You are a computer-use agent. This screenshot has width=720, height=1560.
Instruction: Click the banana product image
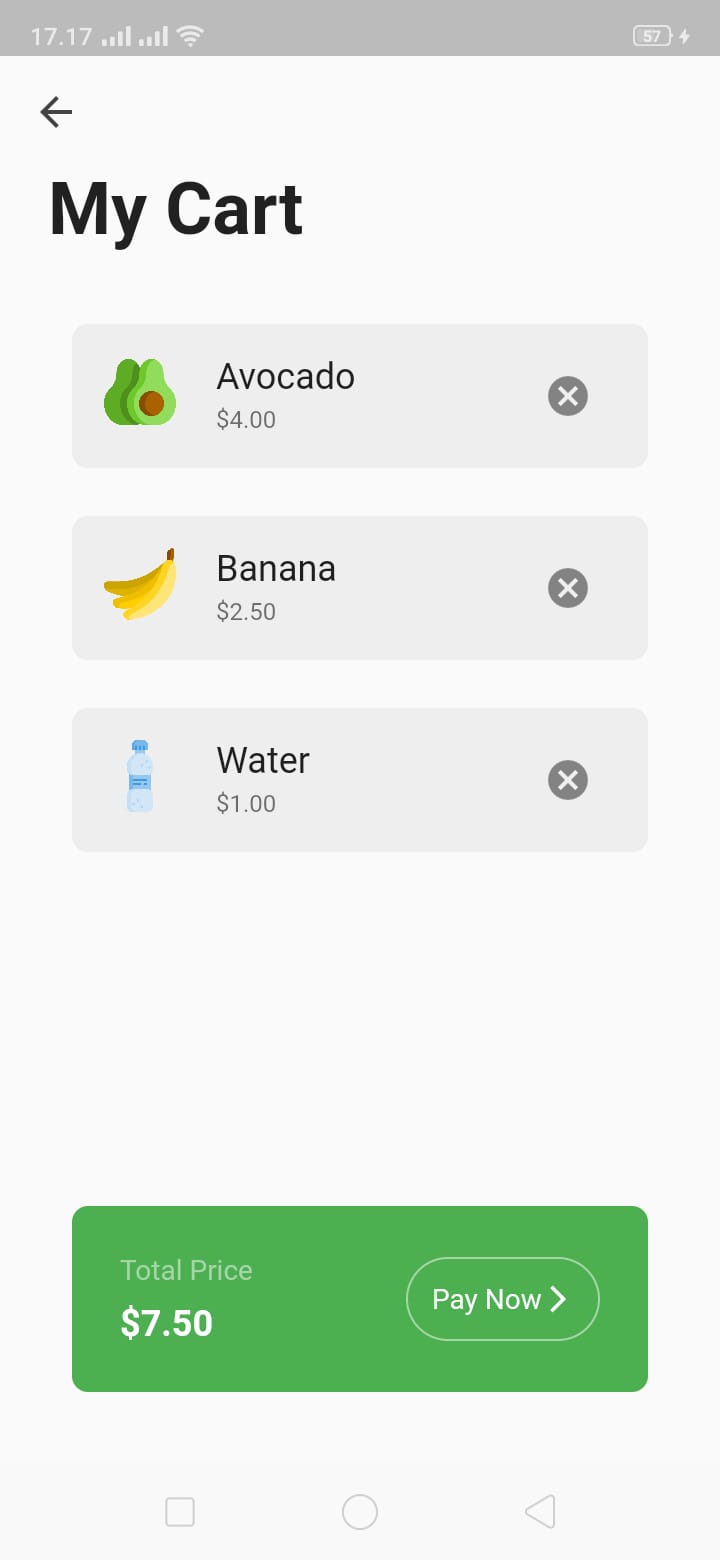point(140,587)
